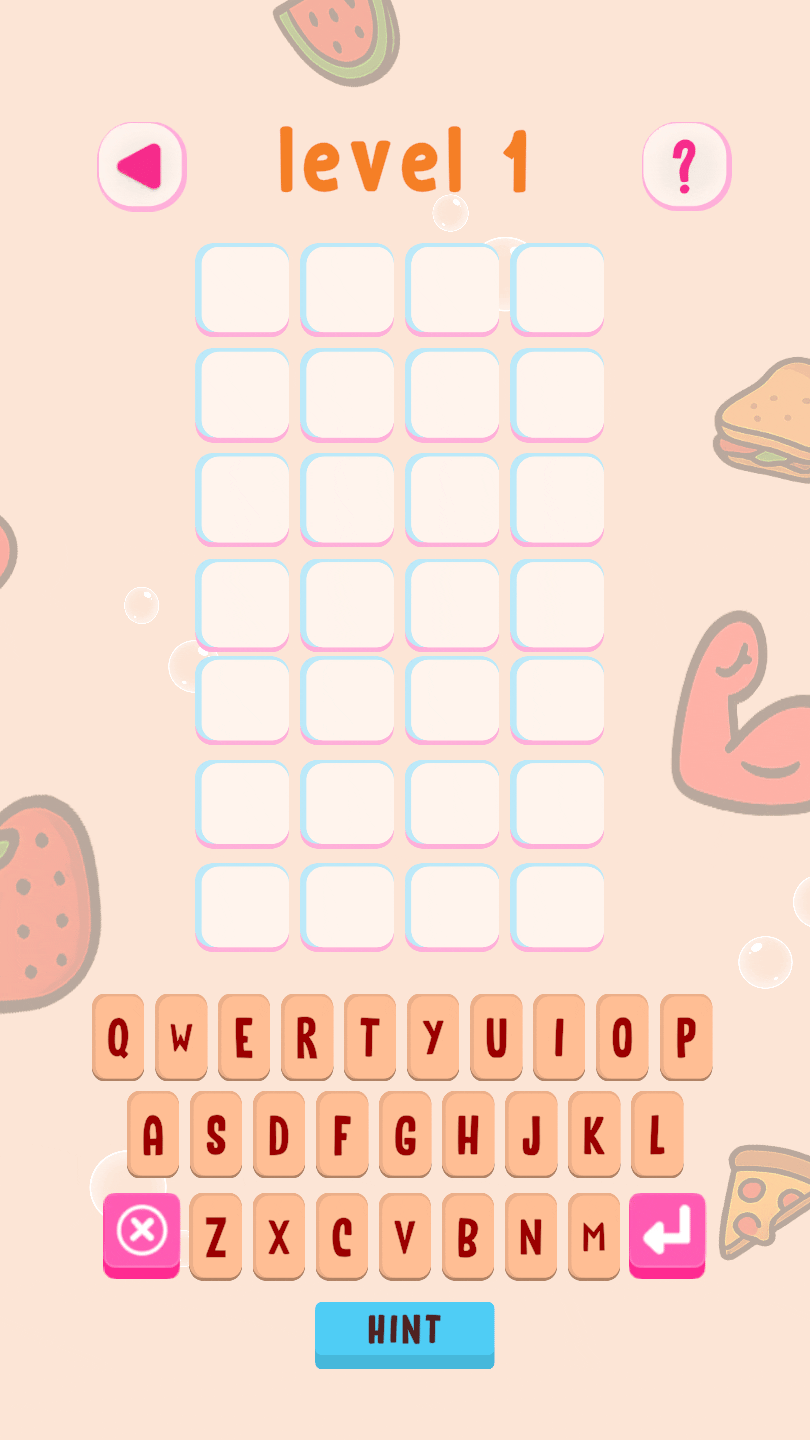This screenshot has width=810, height=1440.
Task: Select the letter G key
Action: tap(405, 1134)
